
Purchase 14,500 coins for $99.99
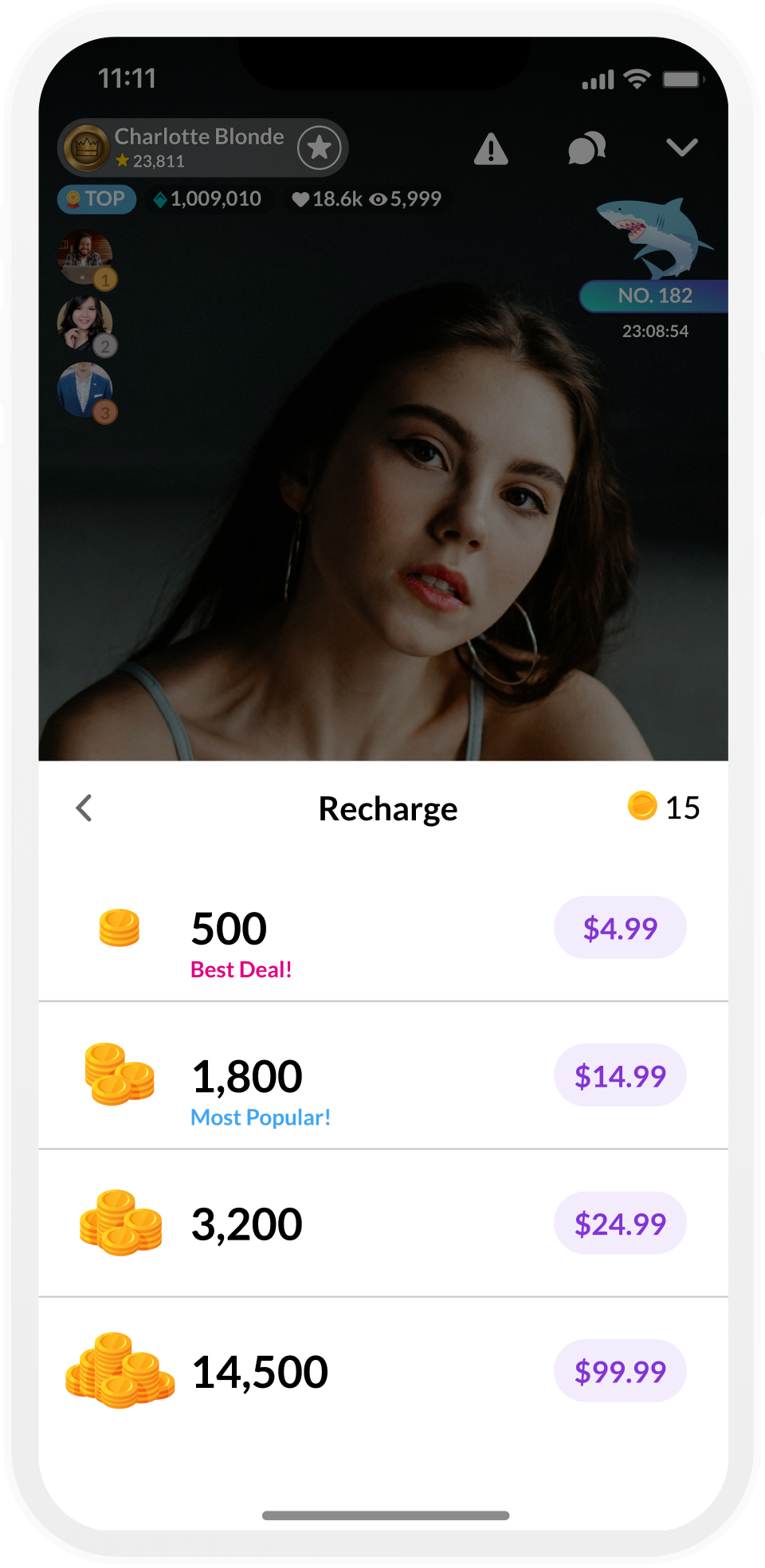pyautogui.click(x=620, y=1371)
